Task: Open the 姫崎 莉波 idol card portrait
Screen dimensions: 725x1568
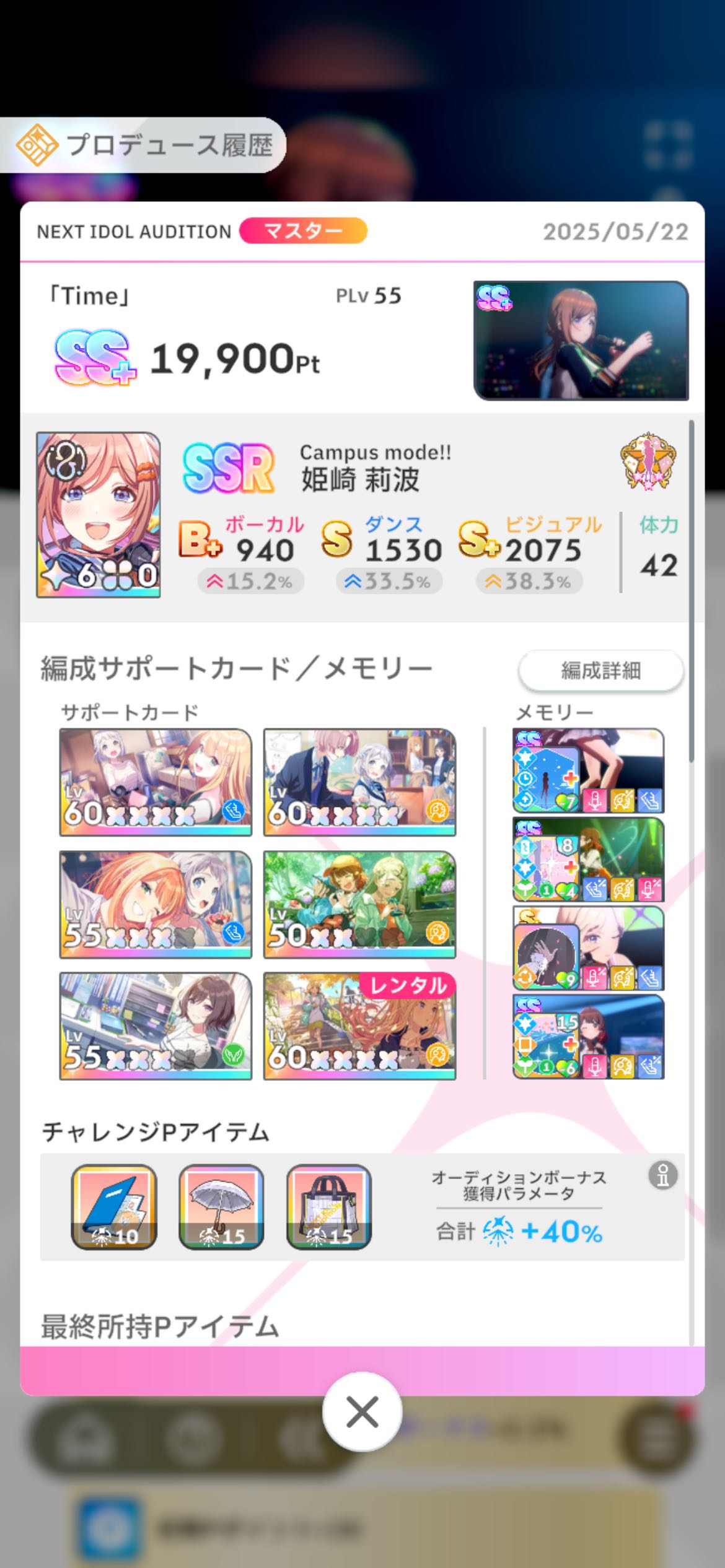Action: click(x=99, y=515)
